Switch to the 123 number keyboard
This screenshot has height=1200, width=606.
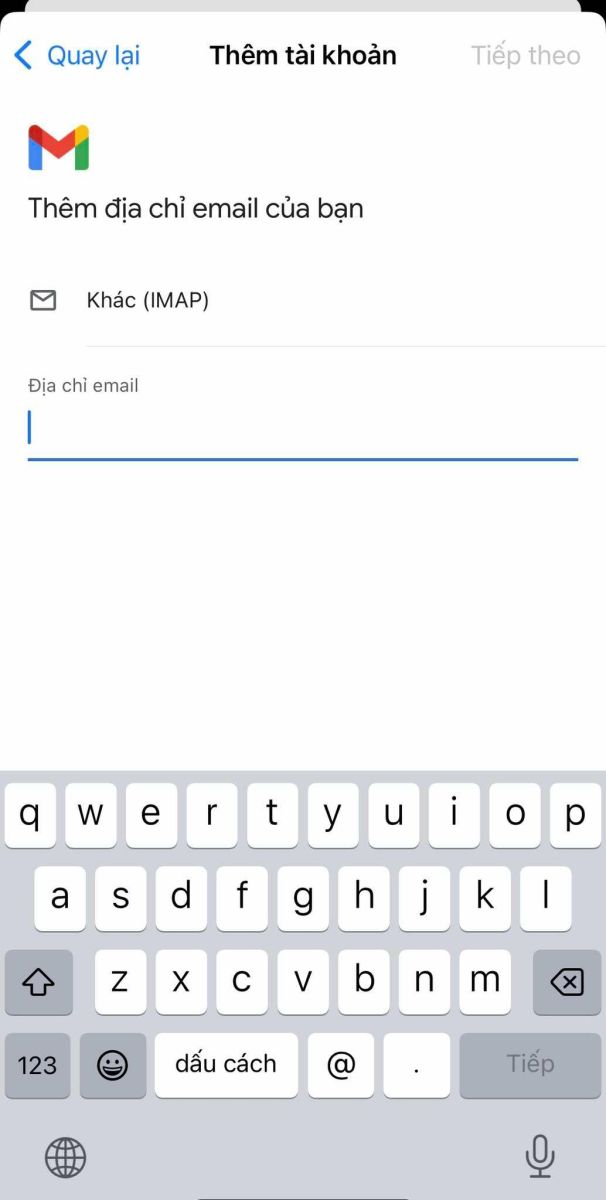click(37, 1065)
